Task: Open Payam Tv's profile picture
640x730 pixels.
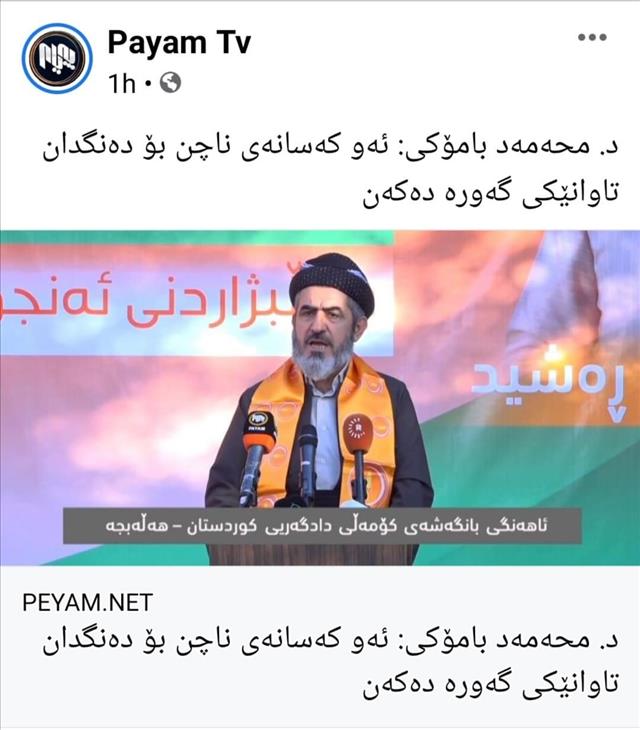Action: pyautogui.click(x=57, y=59)
